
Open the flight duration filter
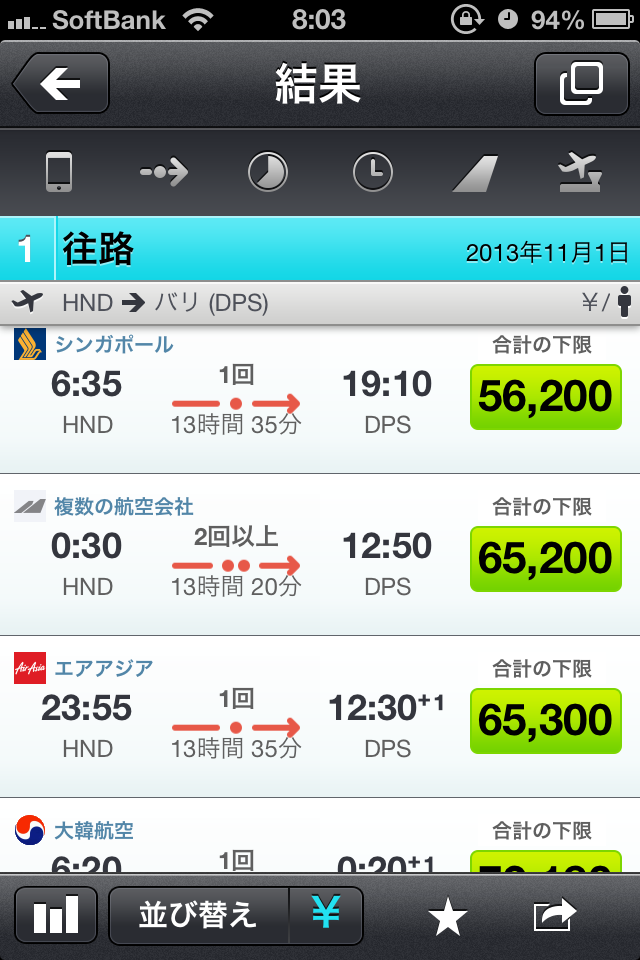coord(267,172)
